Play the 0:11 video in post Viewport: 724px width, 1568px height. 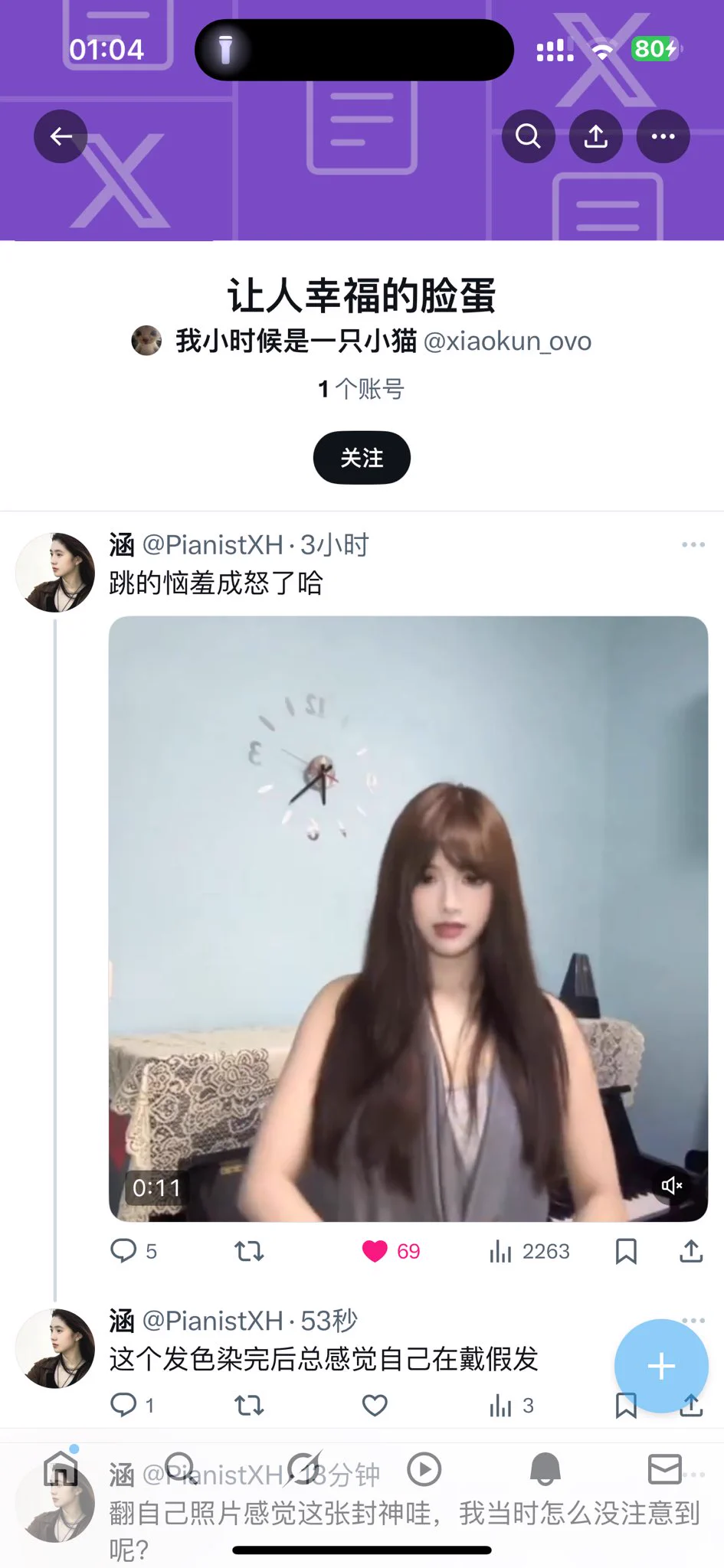(x=408, y=919)
